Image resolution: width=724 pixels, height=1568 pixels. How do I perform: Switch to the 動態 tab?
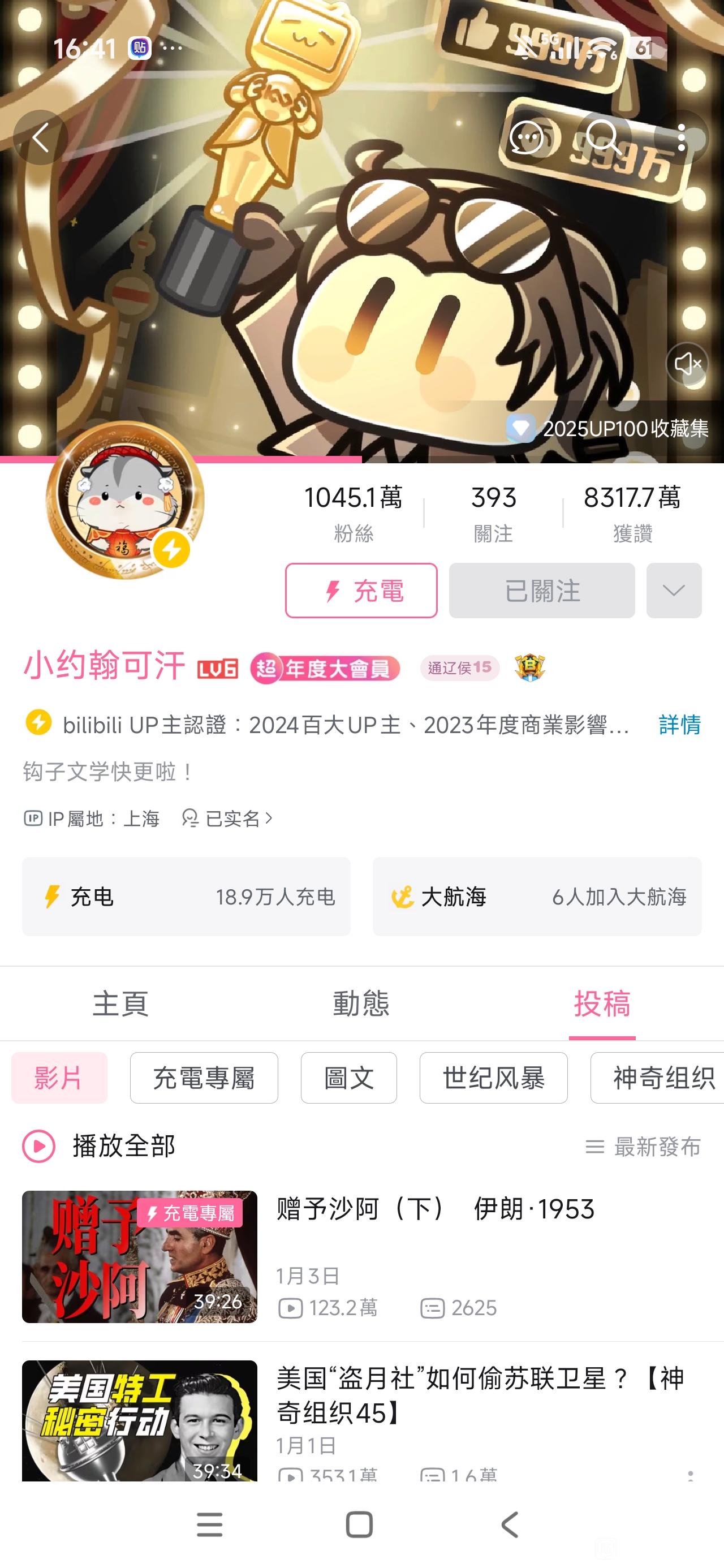coord(361,1003)
